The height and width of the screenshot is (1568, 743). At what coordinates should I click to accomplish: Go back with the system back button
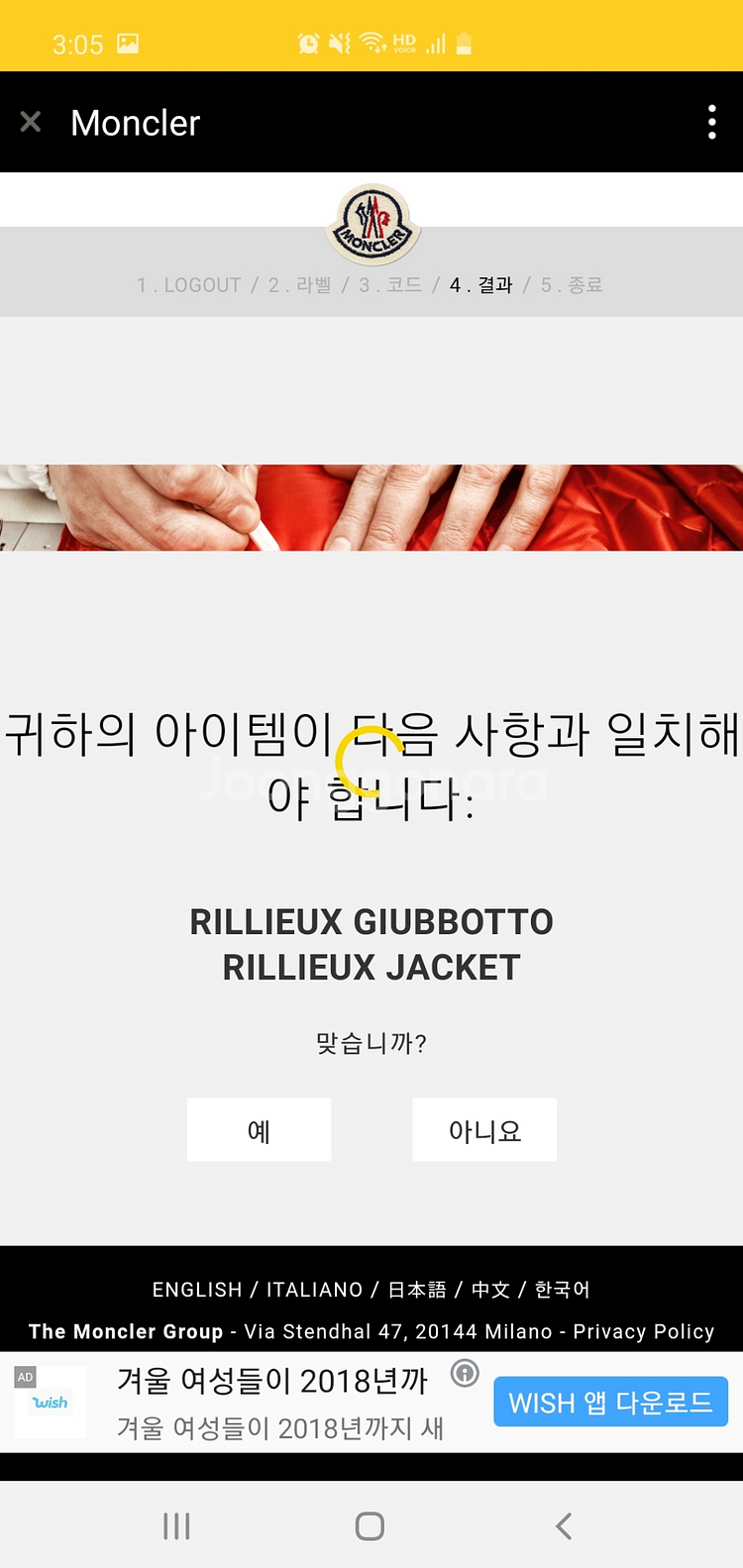pos(564,1526)
